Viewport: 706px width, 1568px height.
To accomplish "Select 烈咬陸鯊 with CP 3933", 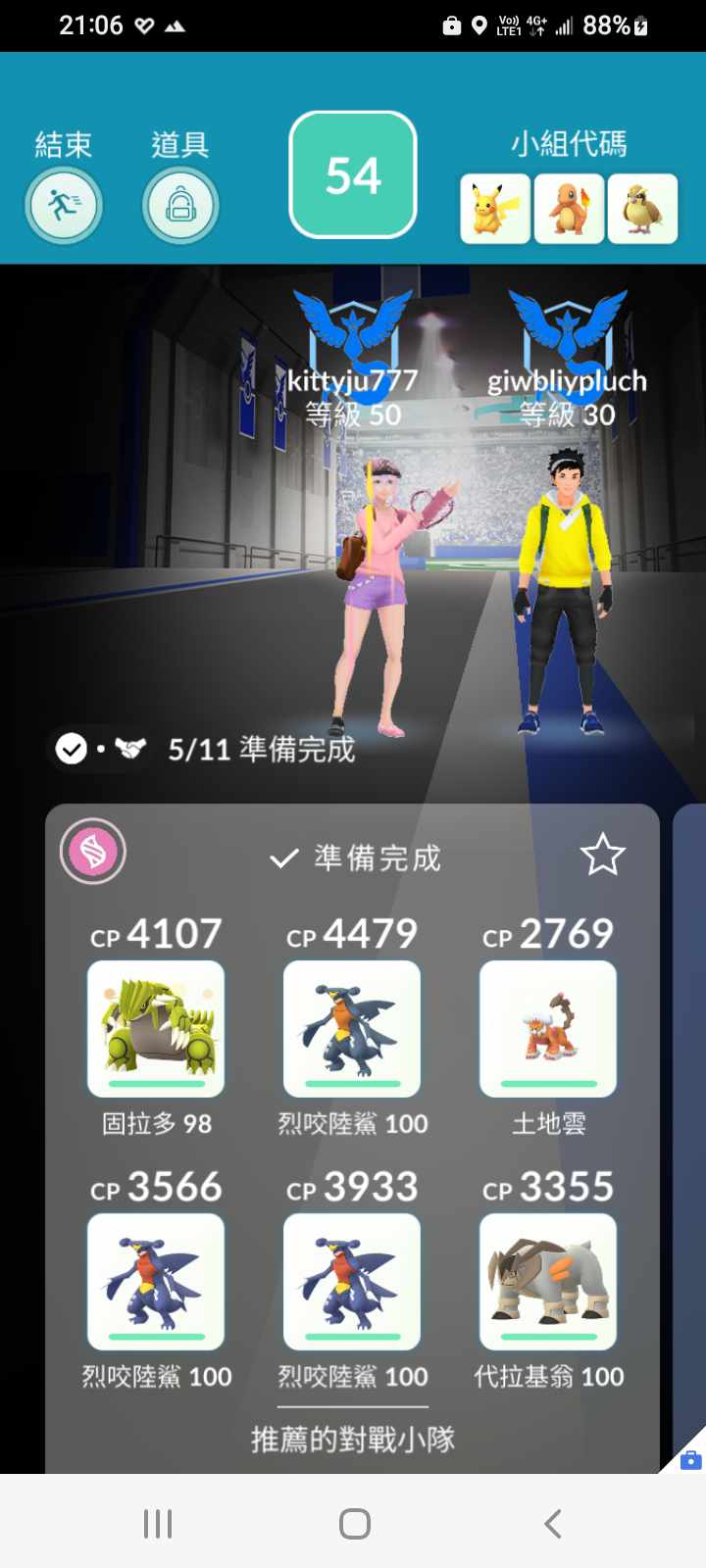I will pyautogui.click(x=352, y=1281).
